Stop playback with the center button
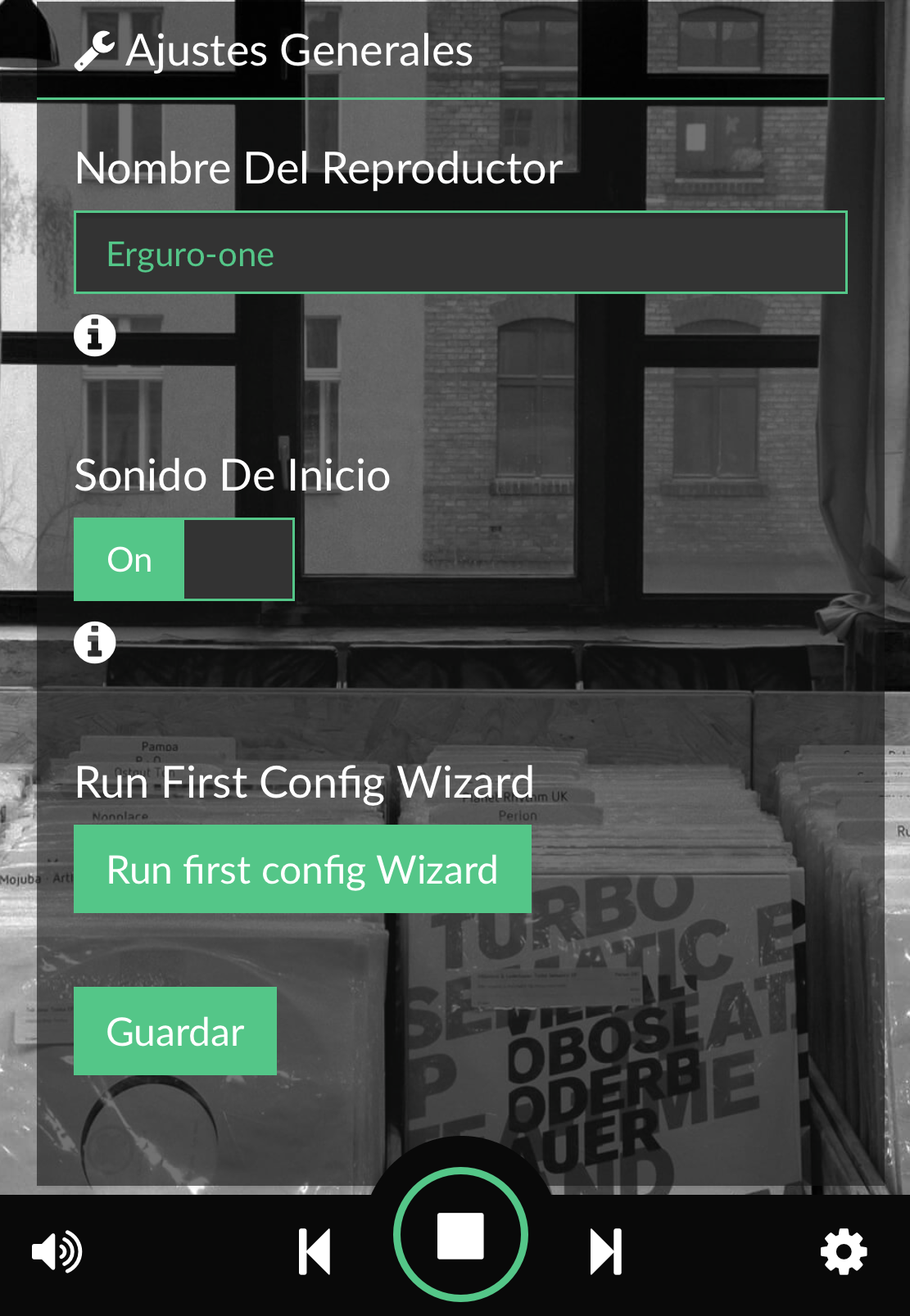 460,1235
